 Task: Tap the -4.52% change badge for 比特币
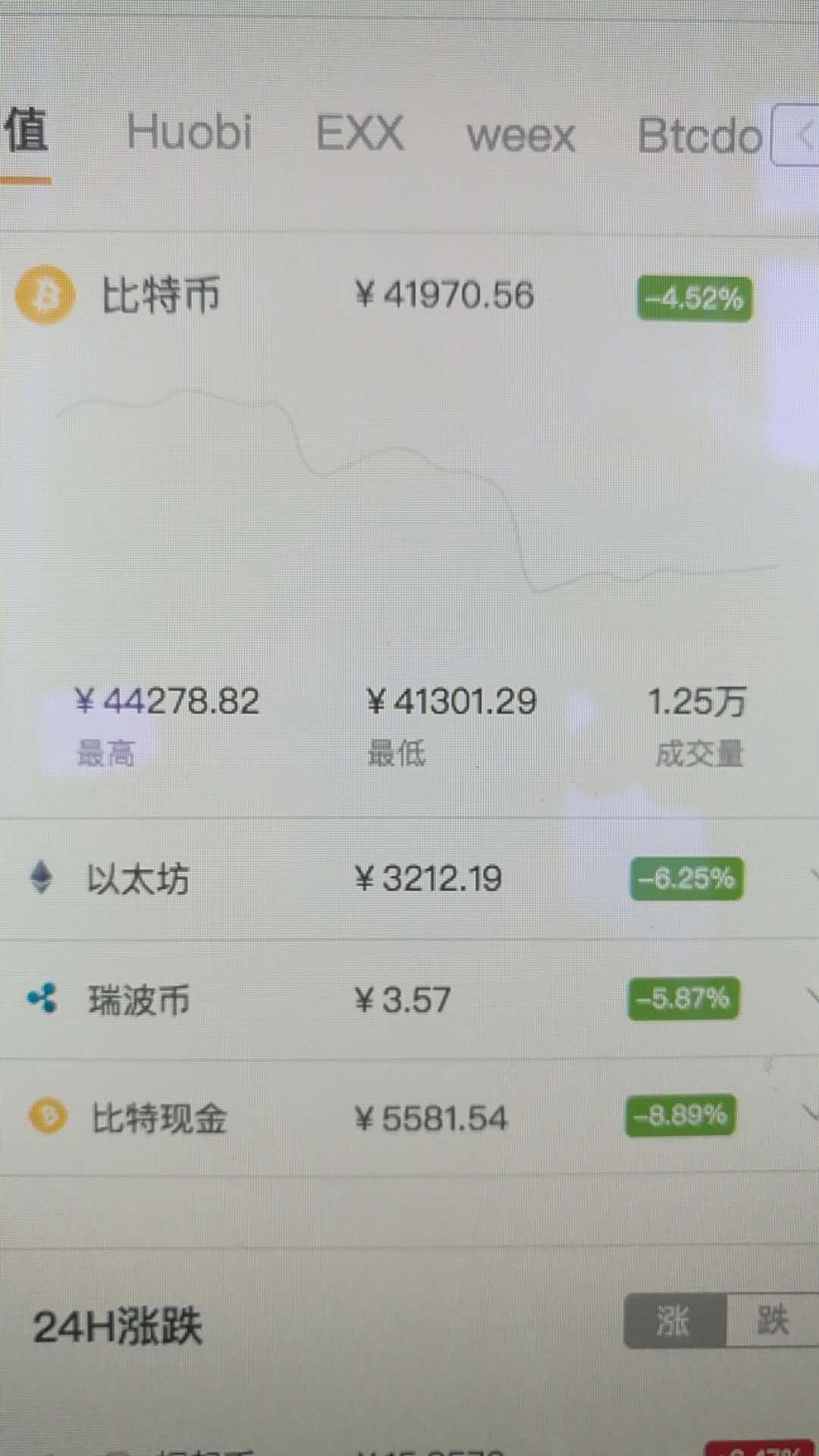click(x=694, y=298)
